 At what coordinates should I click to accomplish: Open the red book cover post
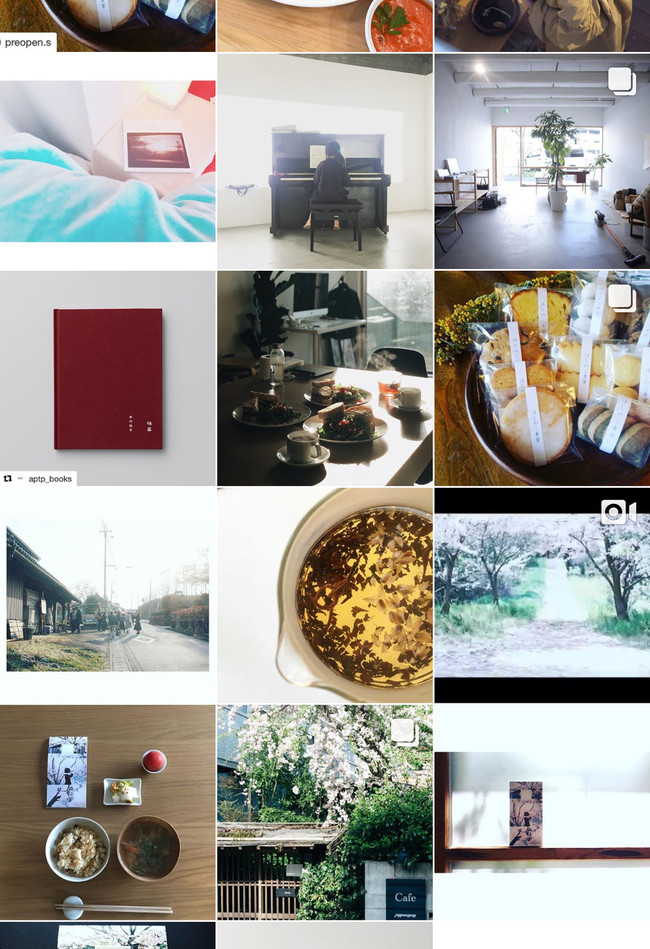[107, 378]
